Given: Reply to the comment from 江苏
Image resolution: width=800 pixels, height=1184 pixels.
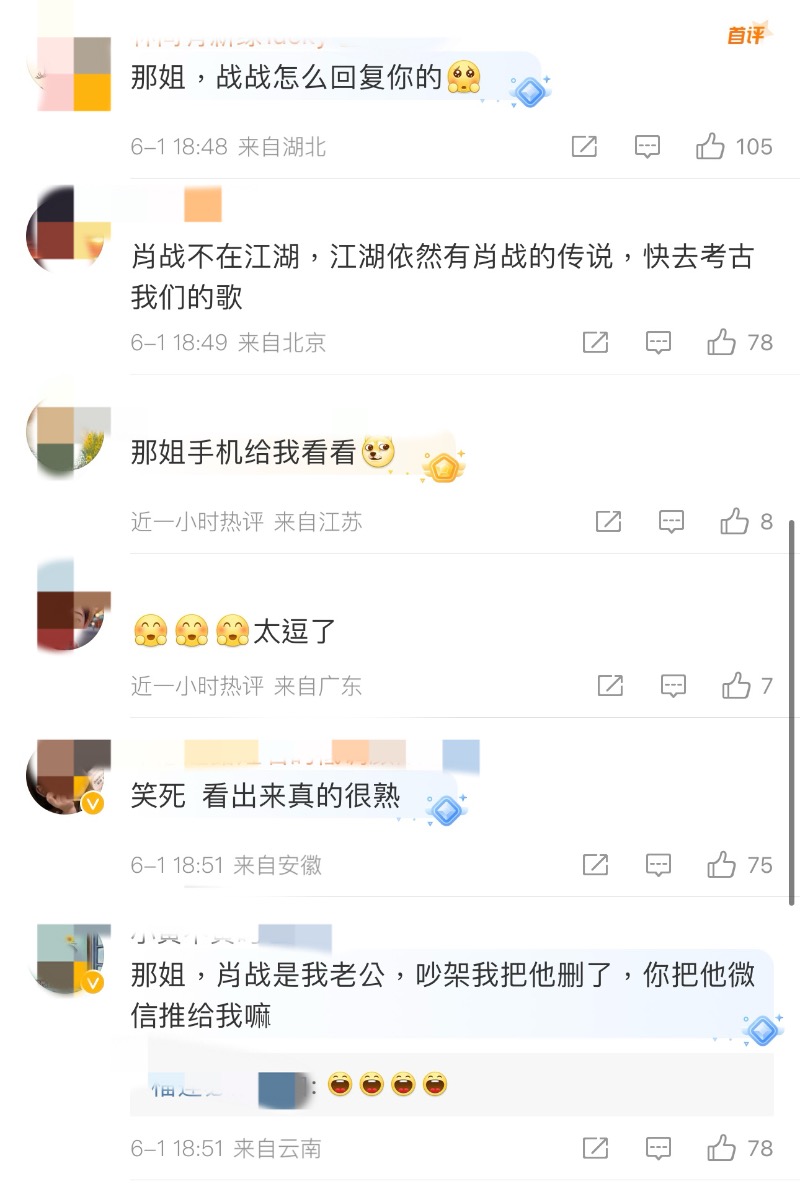Looking at the screenshot, I should point(672,521).
